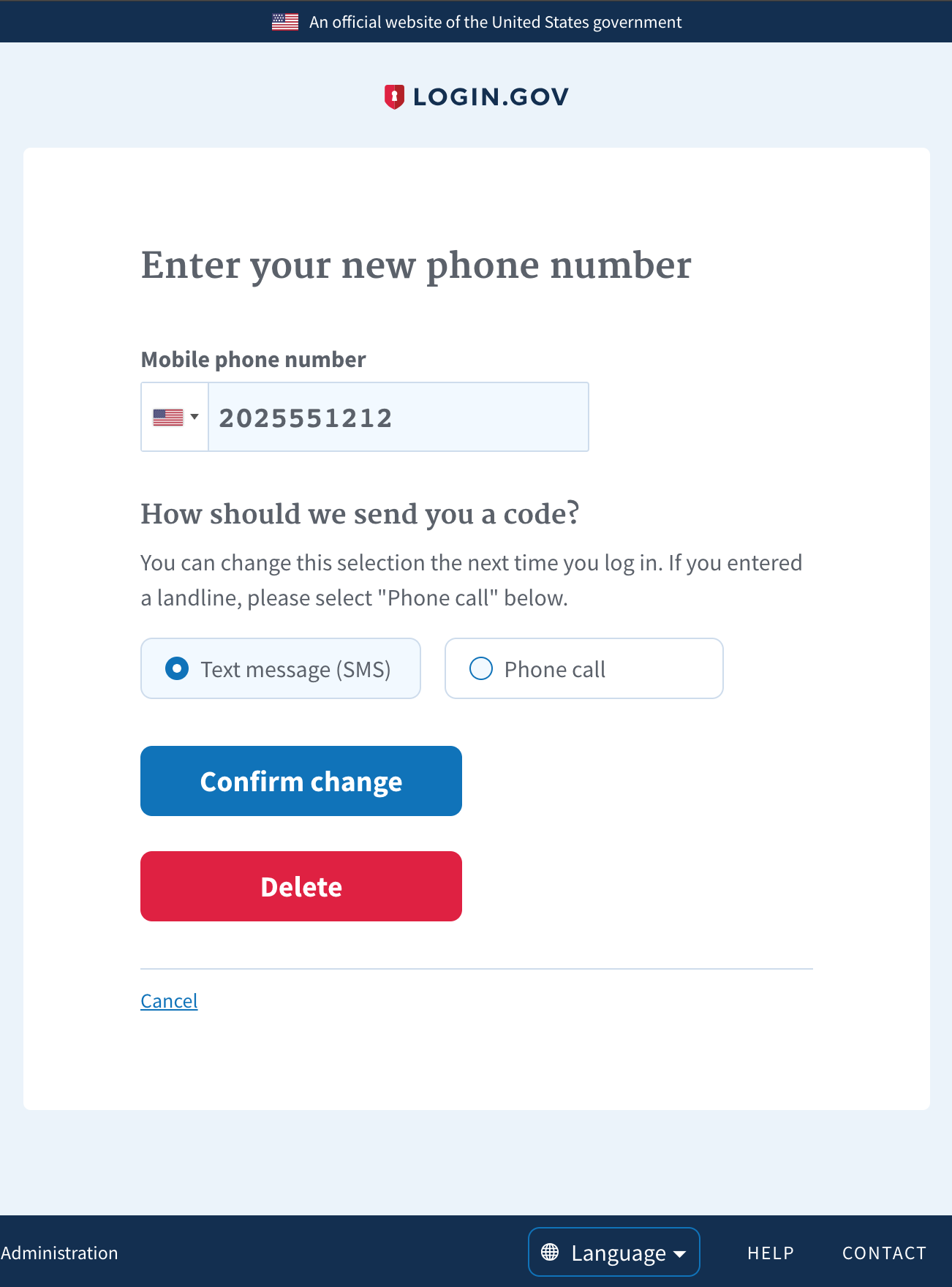Screen dimensions: 952x1287
Task: Open the country code flag dropdown
Action: (x=175, y=417)
